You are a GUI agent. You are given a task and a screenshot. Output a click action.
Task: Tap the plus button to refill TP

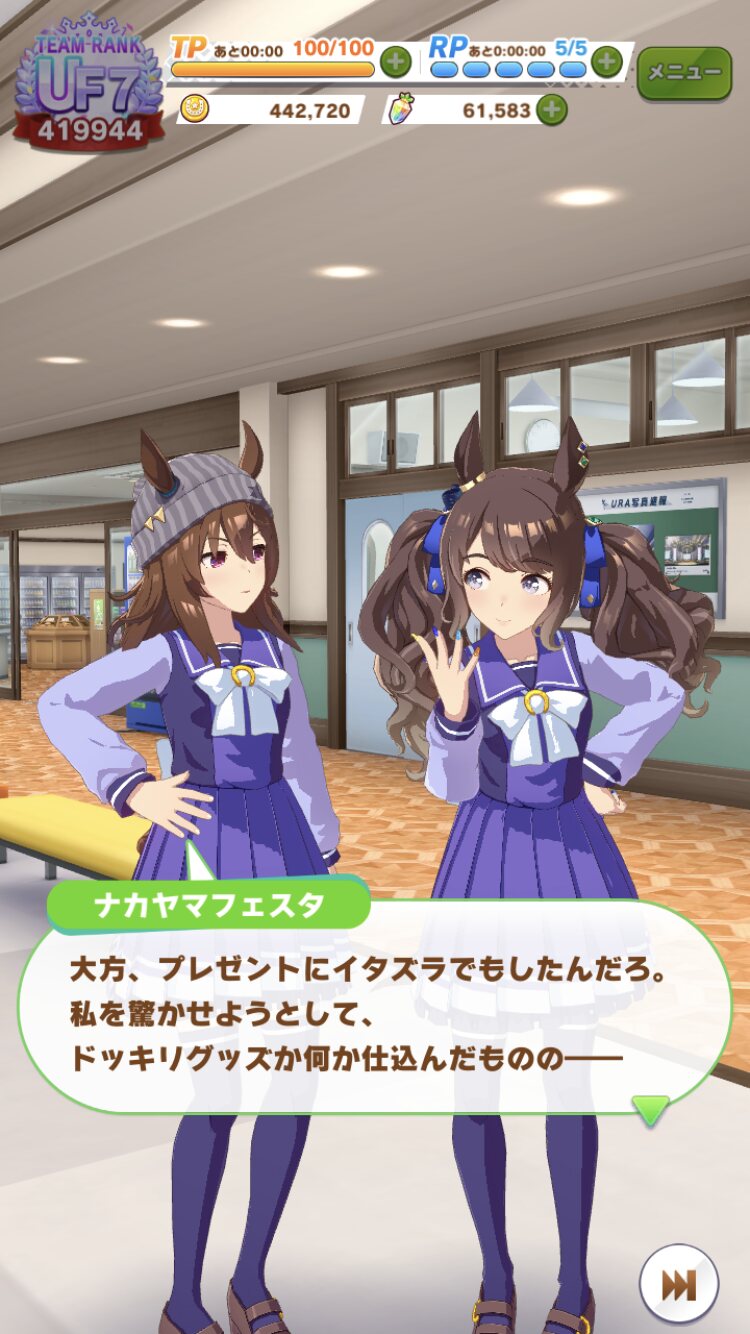[396, 63]
